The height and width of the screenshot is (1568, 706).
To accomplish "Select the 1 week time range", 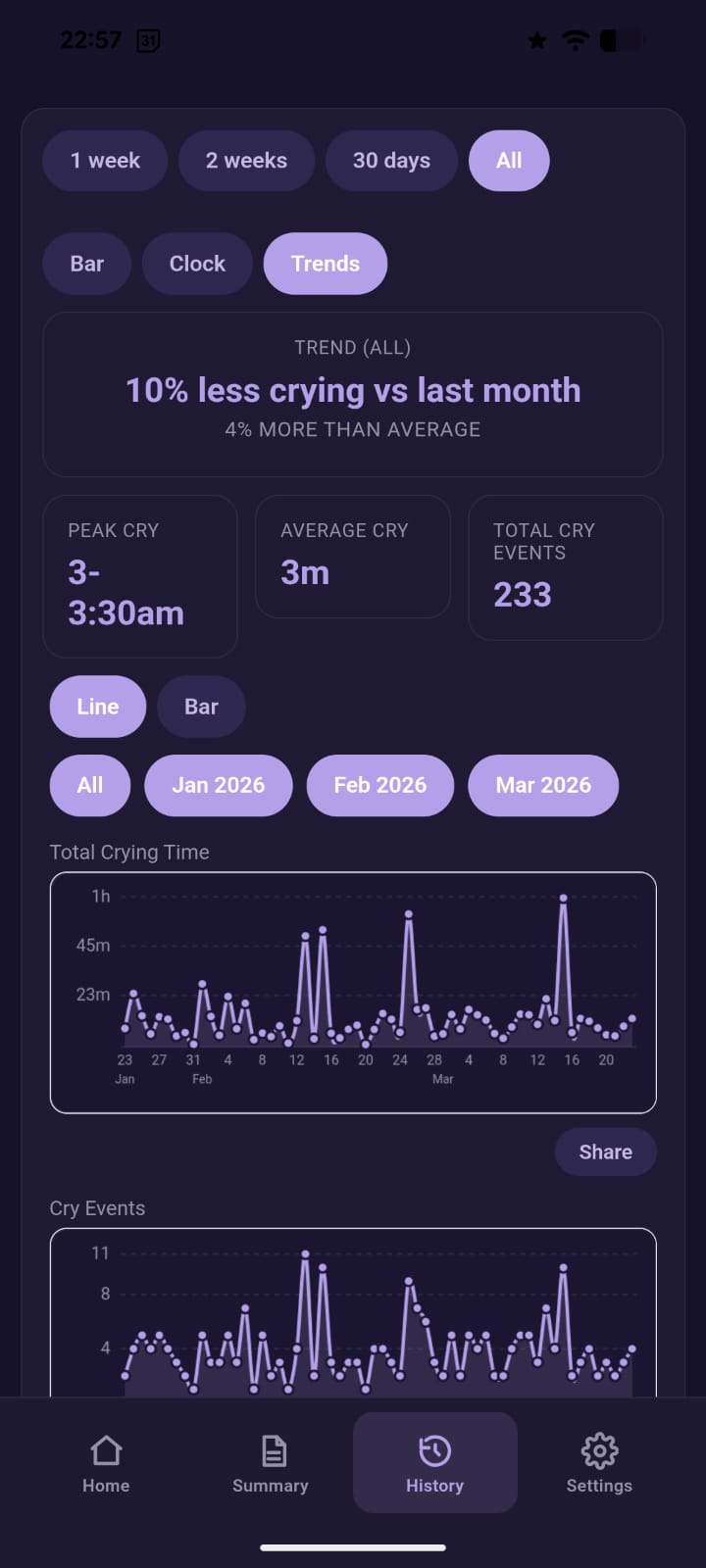I will [x=105, y=161].
